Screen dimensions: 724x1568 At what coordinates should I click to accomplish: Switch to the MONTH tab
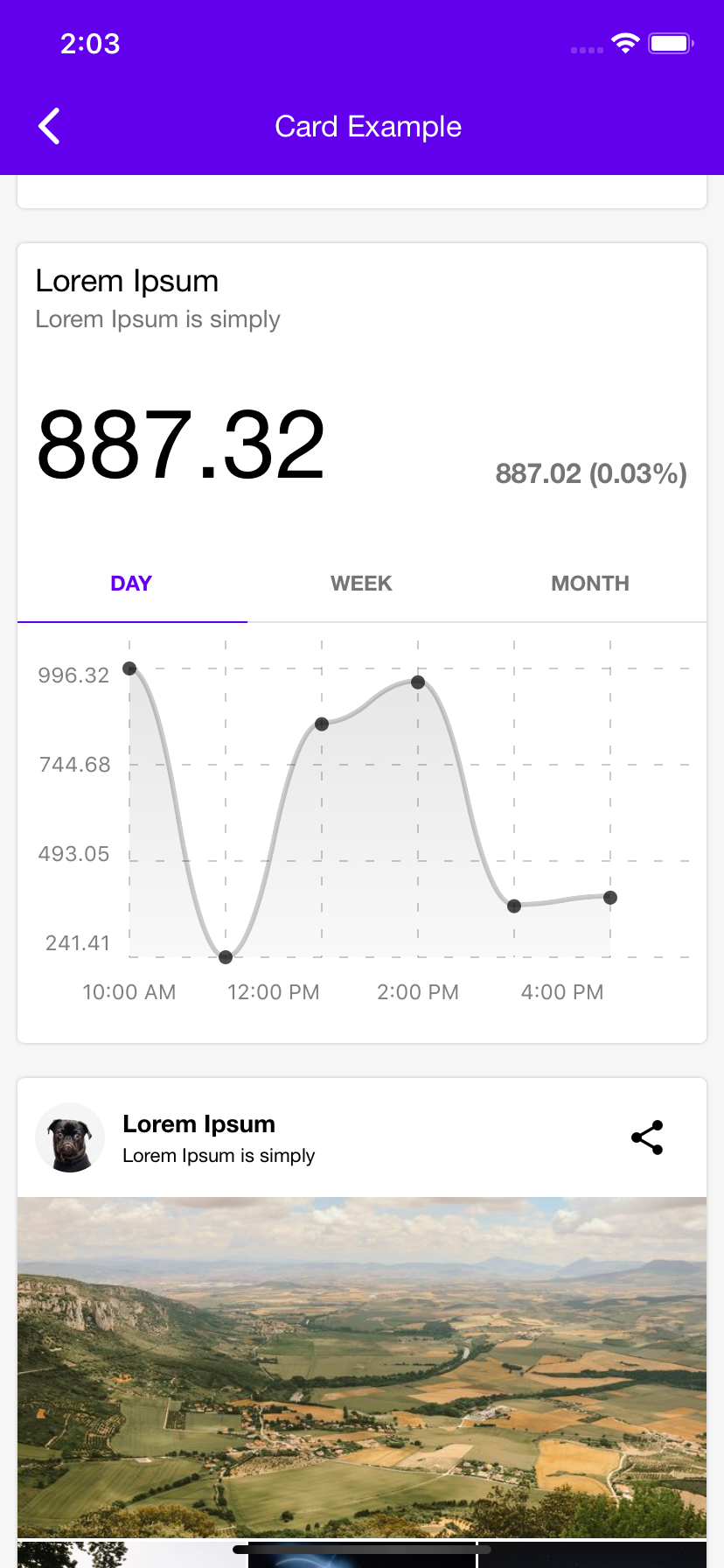pyautogui.click(x=590, y=584)
